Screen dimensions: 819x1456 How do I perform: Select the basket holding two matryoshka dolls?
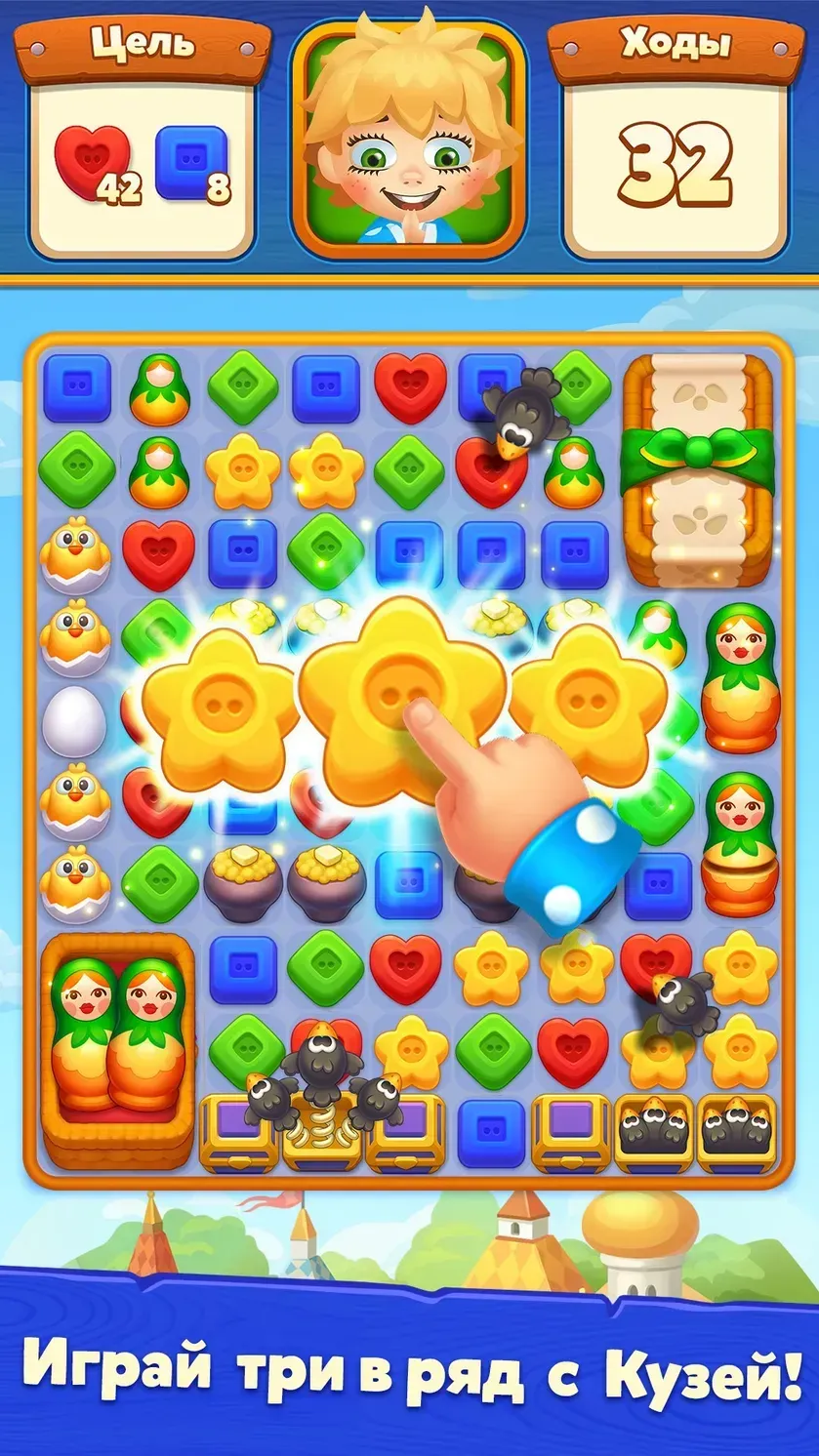[120, 1052]
